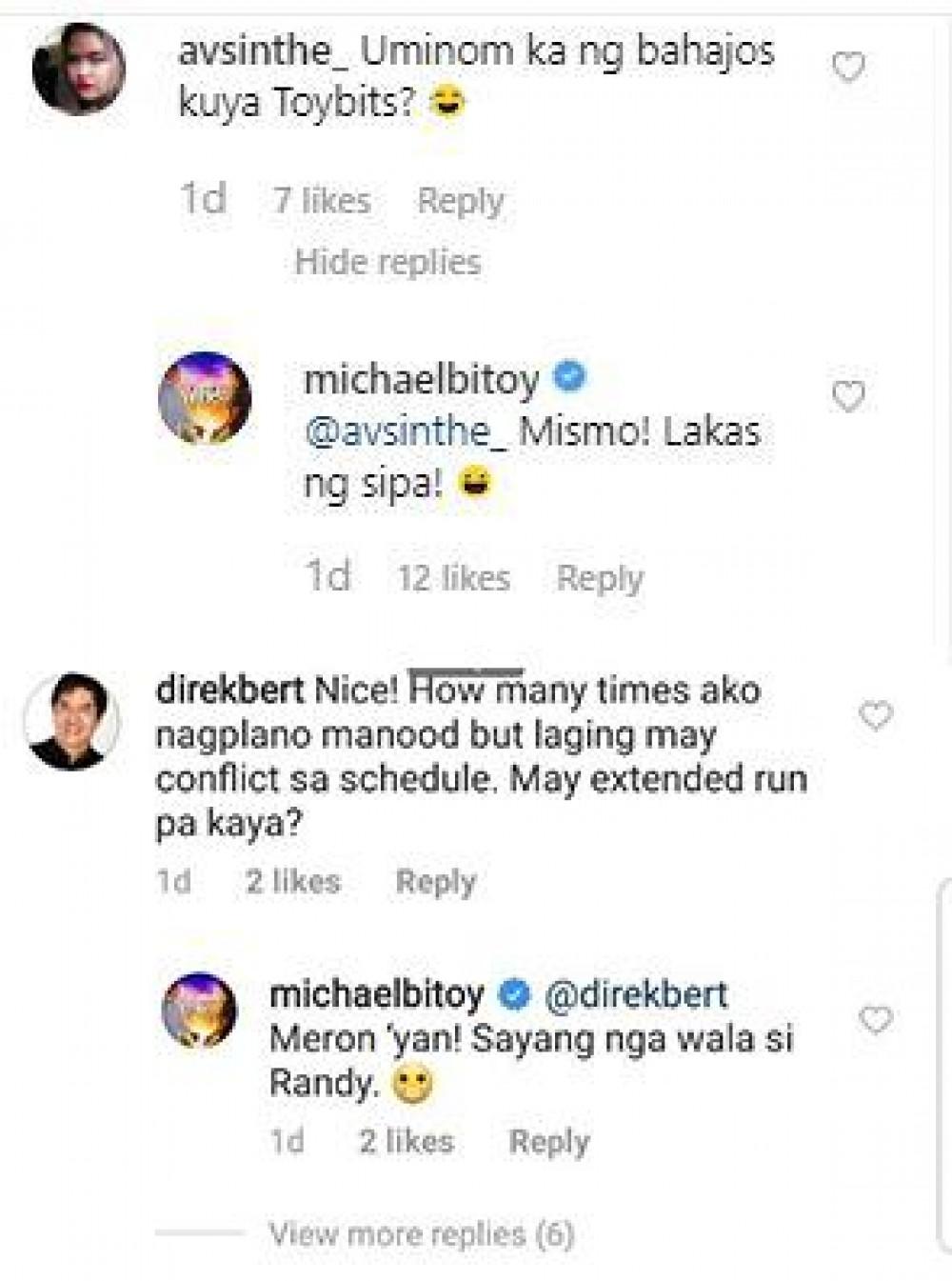Like michaelbitoy's reply "Mismo! Lakas ng sipa!"
Screen dimensions: 952x1281
point(848,396)
